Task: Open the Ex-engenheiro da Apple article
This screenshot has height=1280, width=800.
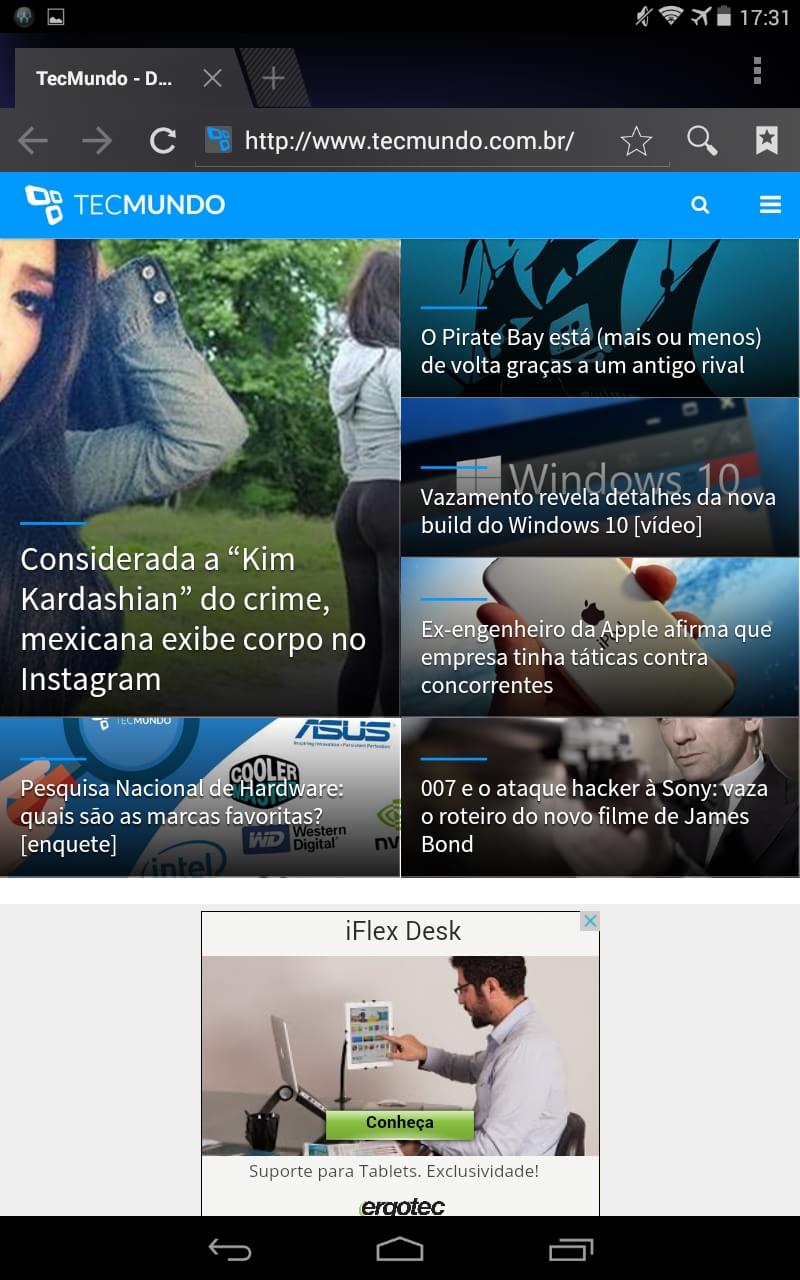Action: click(596, 657)
